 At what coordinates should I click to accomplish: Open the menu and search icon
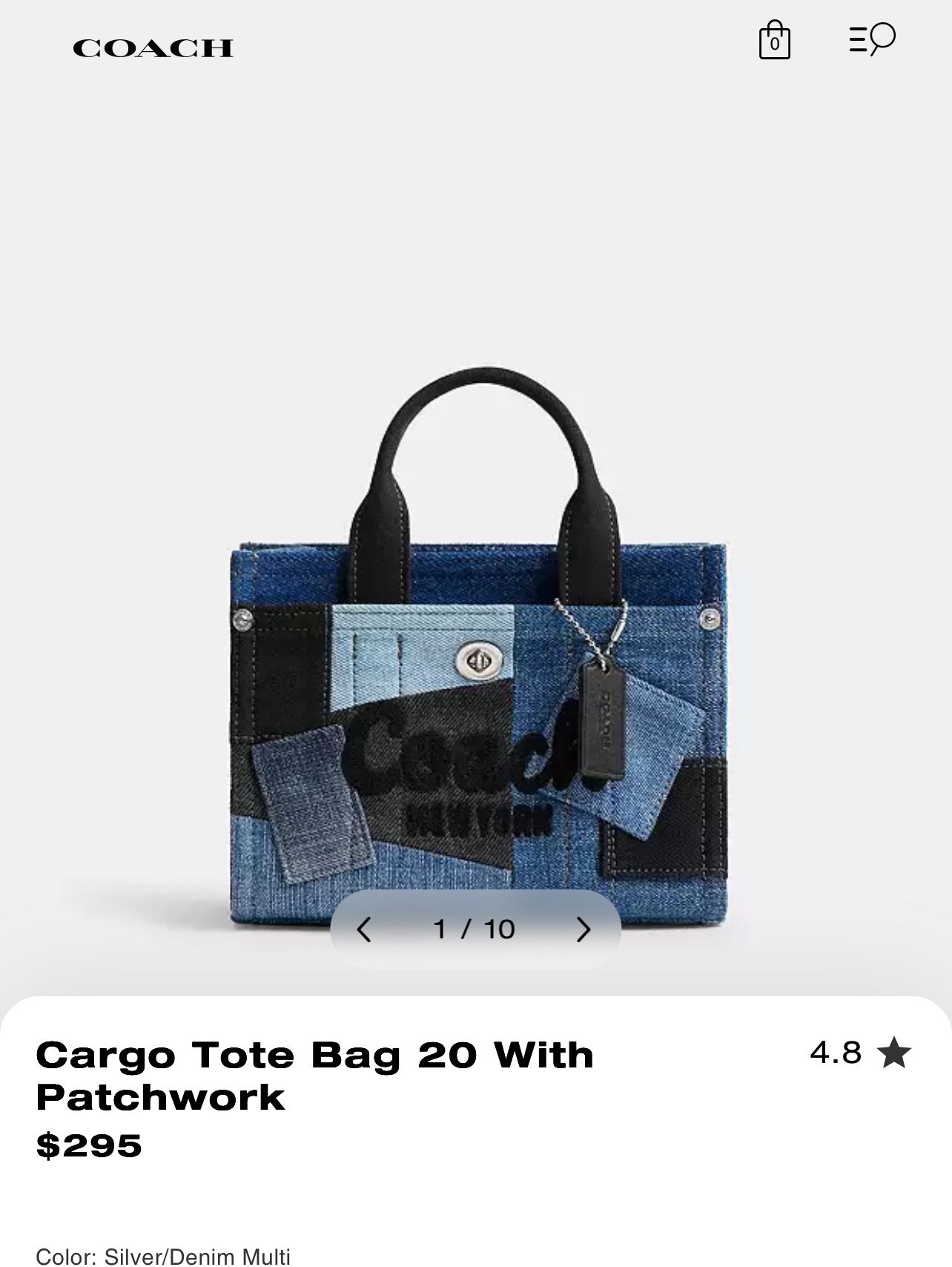coord(872,39)
